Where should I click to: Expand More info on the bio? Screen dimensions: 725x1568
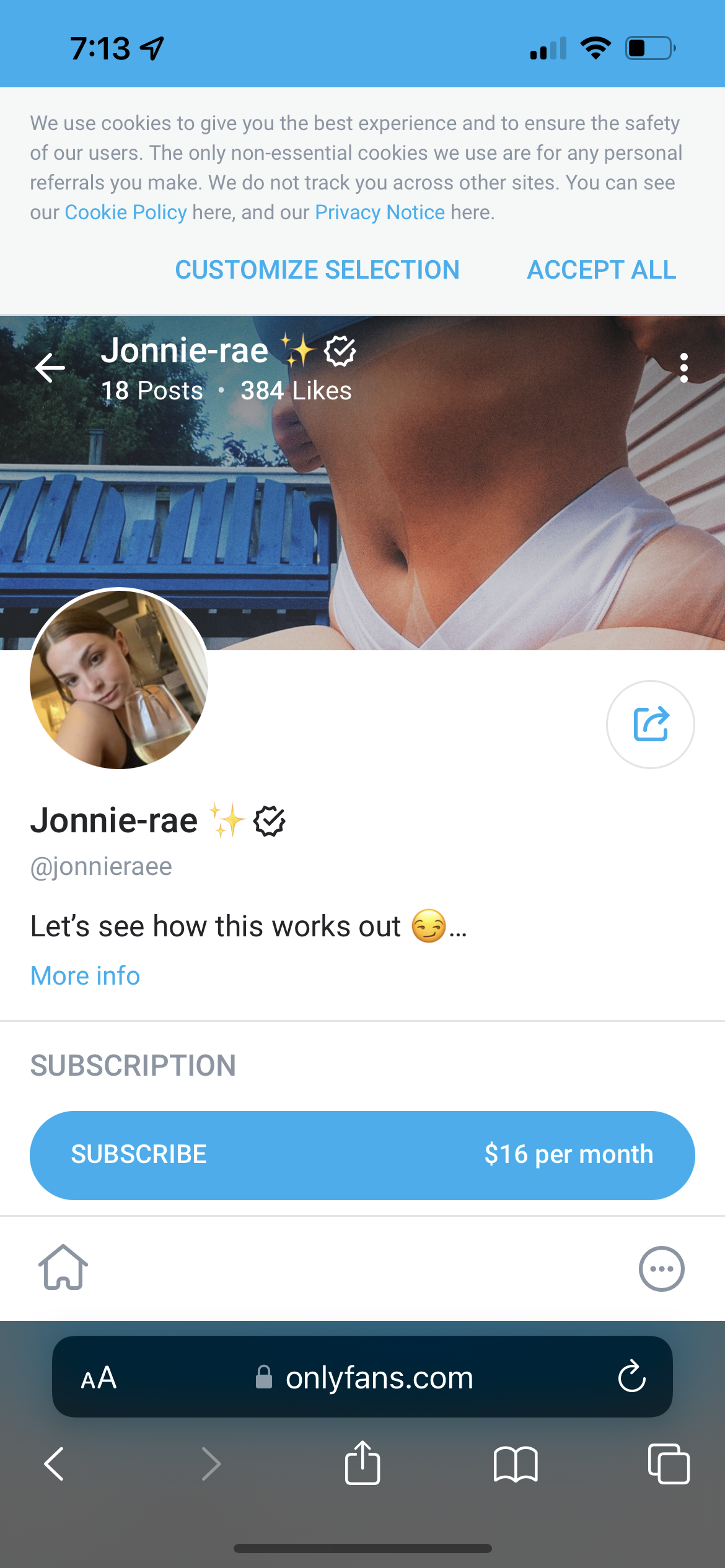86,976
